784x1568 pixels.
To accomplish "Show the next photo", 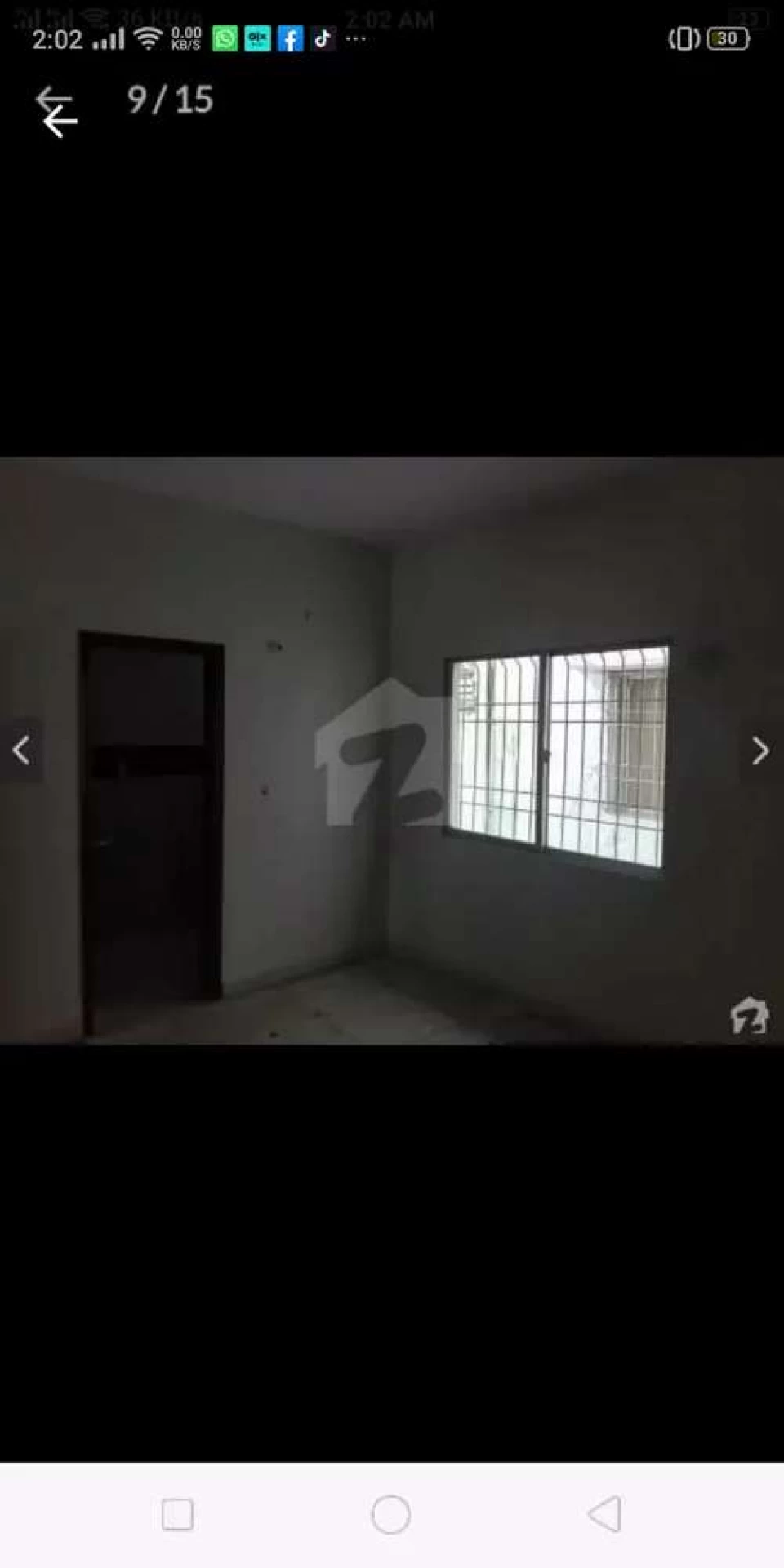I will (760, 751).
